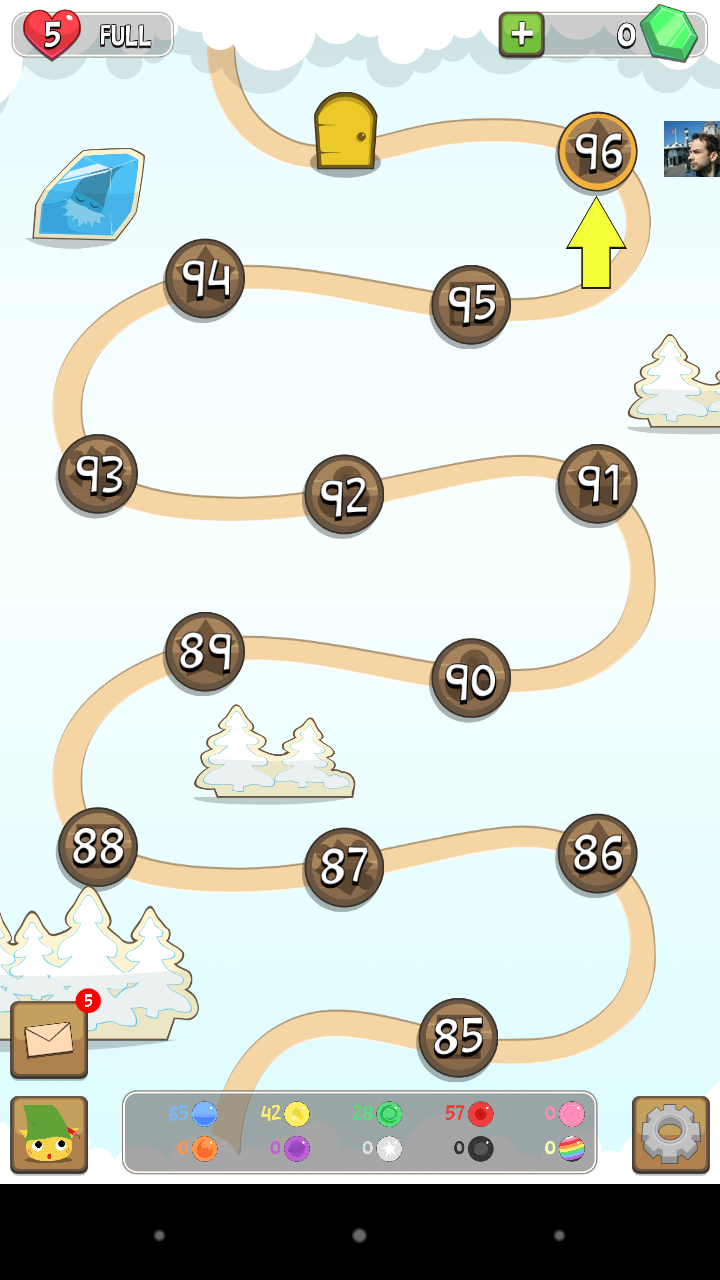Choose level 90
The width and height of the screenshot is (720, 1280).
click(471, 678)
